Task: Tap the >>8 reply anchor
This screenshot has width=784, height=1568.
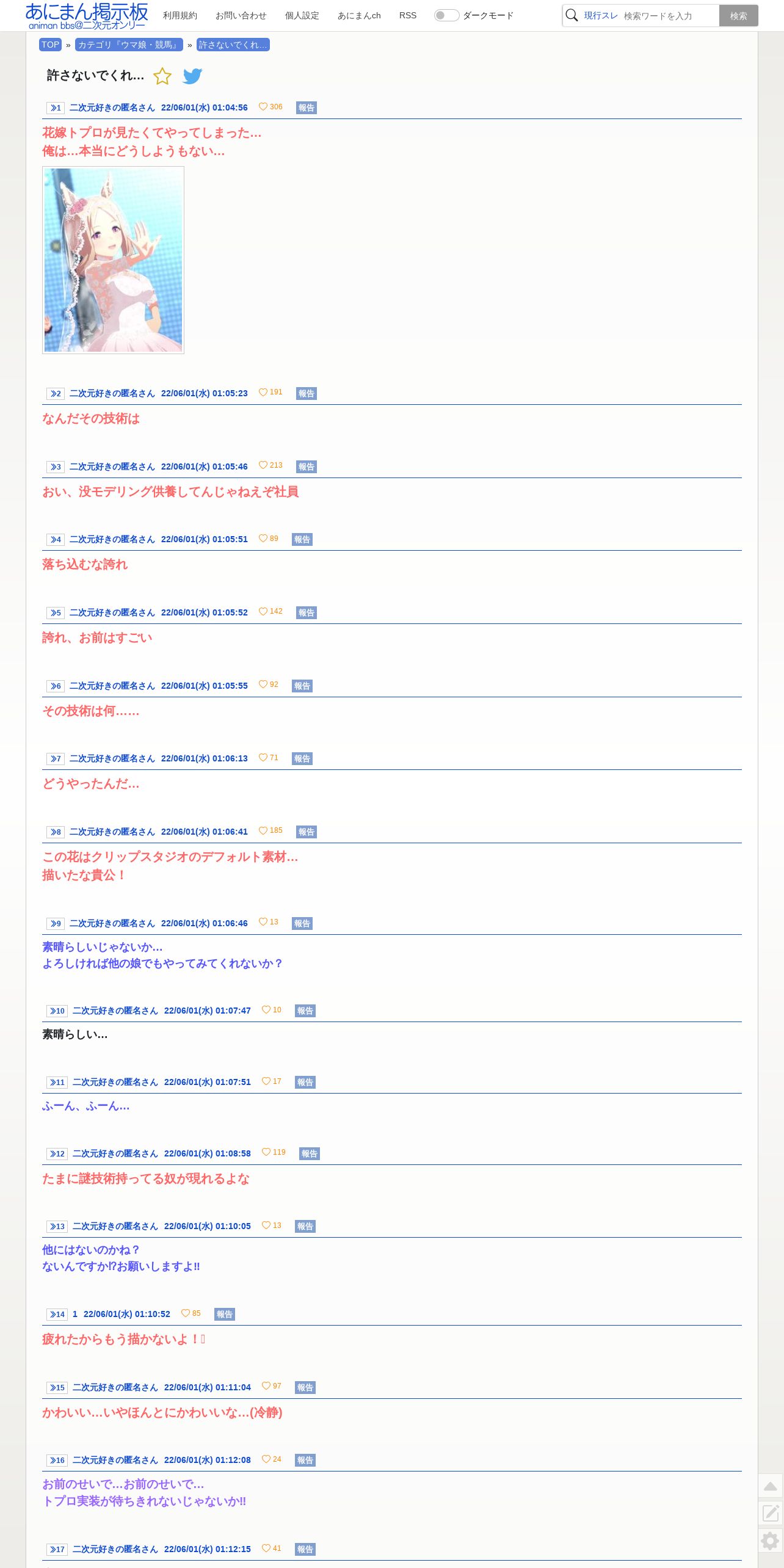Action: (x=56, y=832)
